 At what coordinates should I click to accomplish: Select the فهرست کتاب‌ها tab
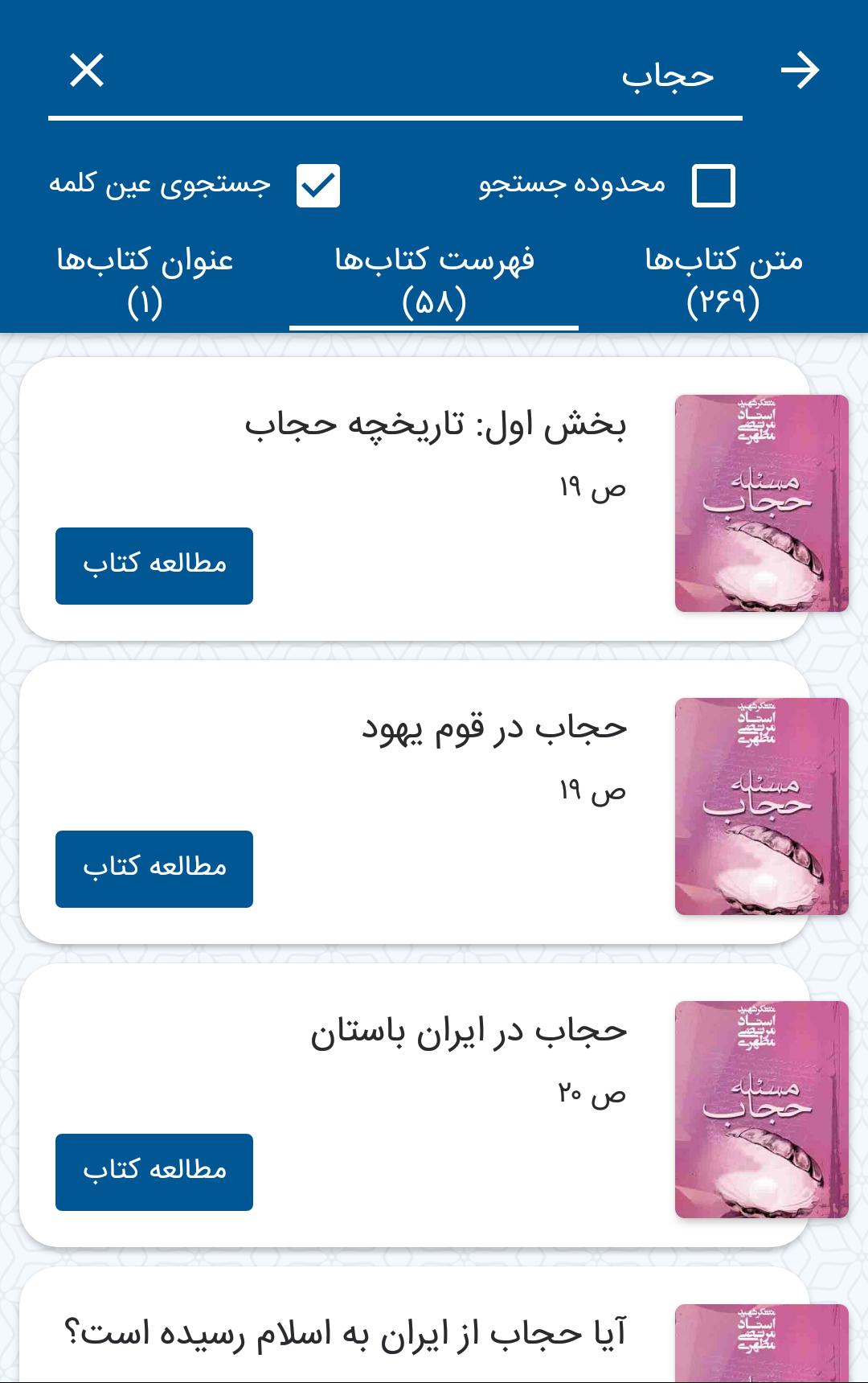434,280
